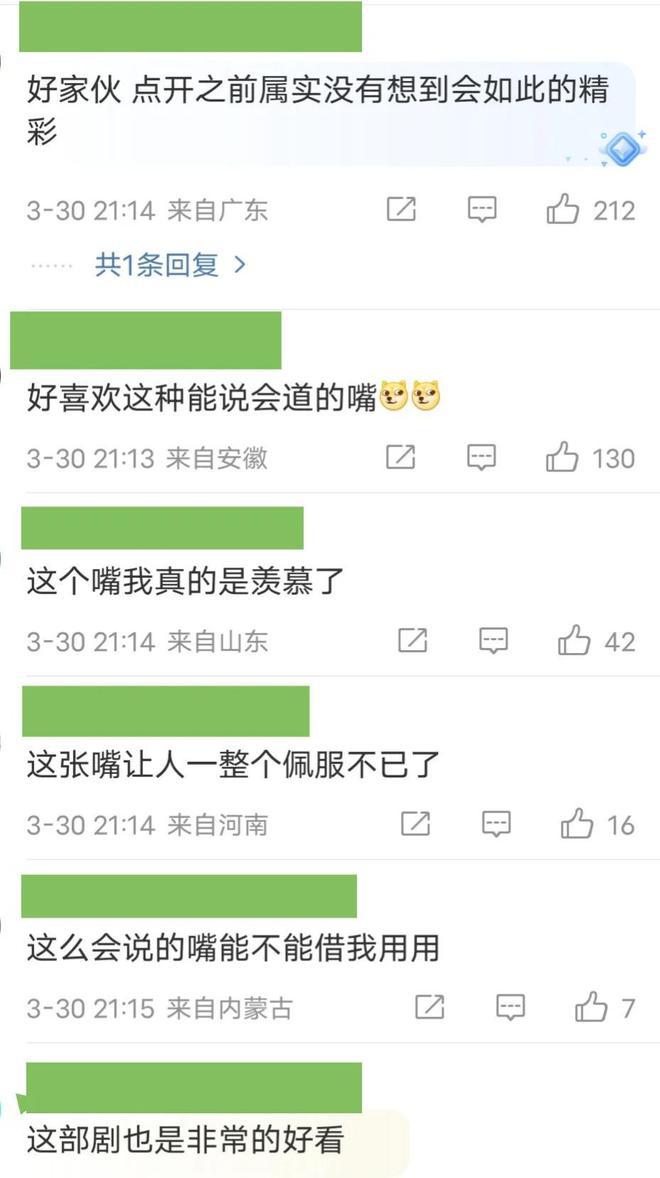This screenshot has height=1178, width=660.
Task: Expand the 共1条回复 replies link
Action: (170, 264)
